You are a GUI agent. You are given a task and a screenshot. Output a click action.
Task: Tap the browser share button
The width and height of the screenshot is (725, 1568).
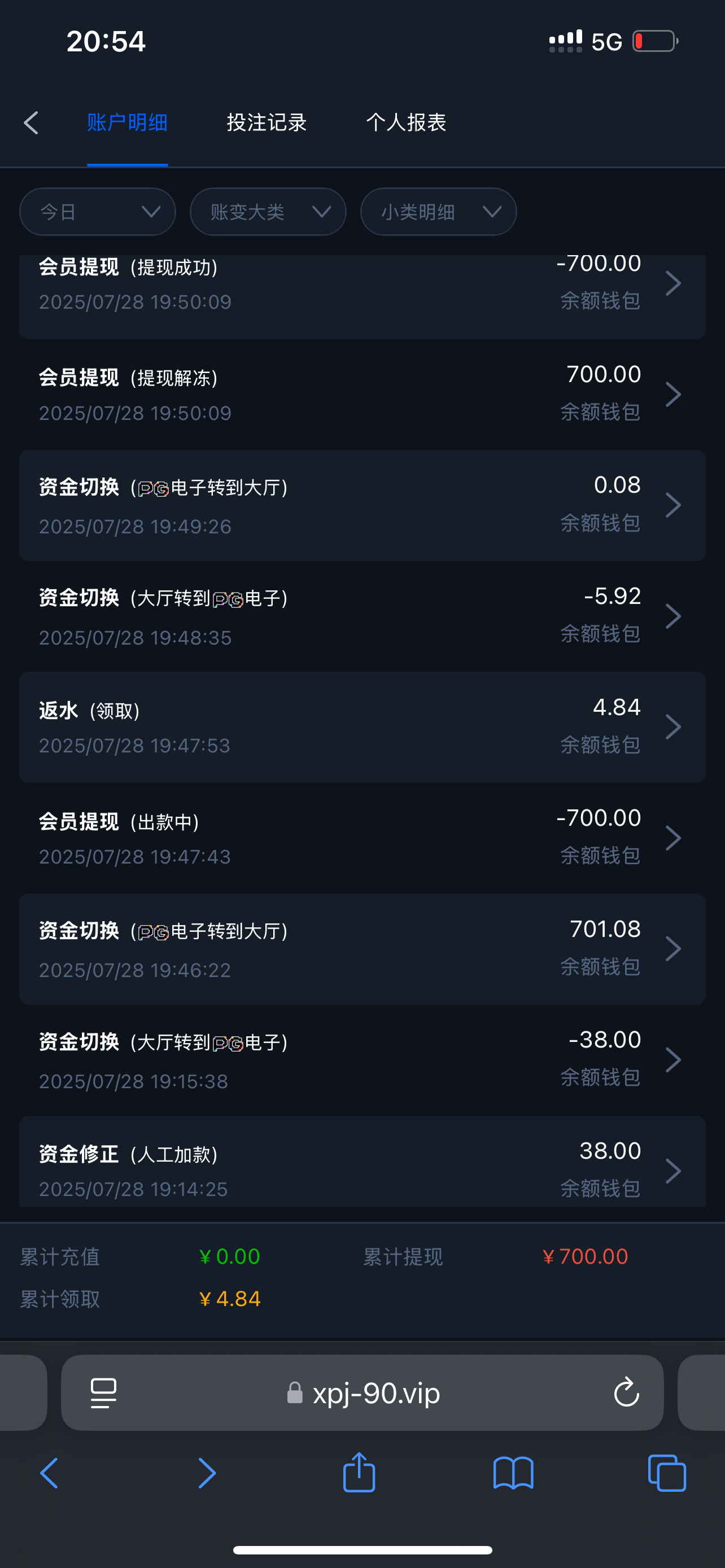(x=359, y=1473)
